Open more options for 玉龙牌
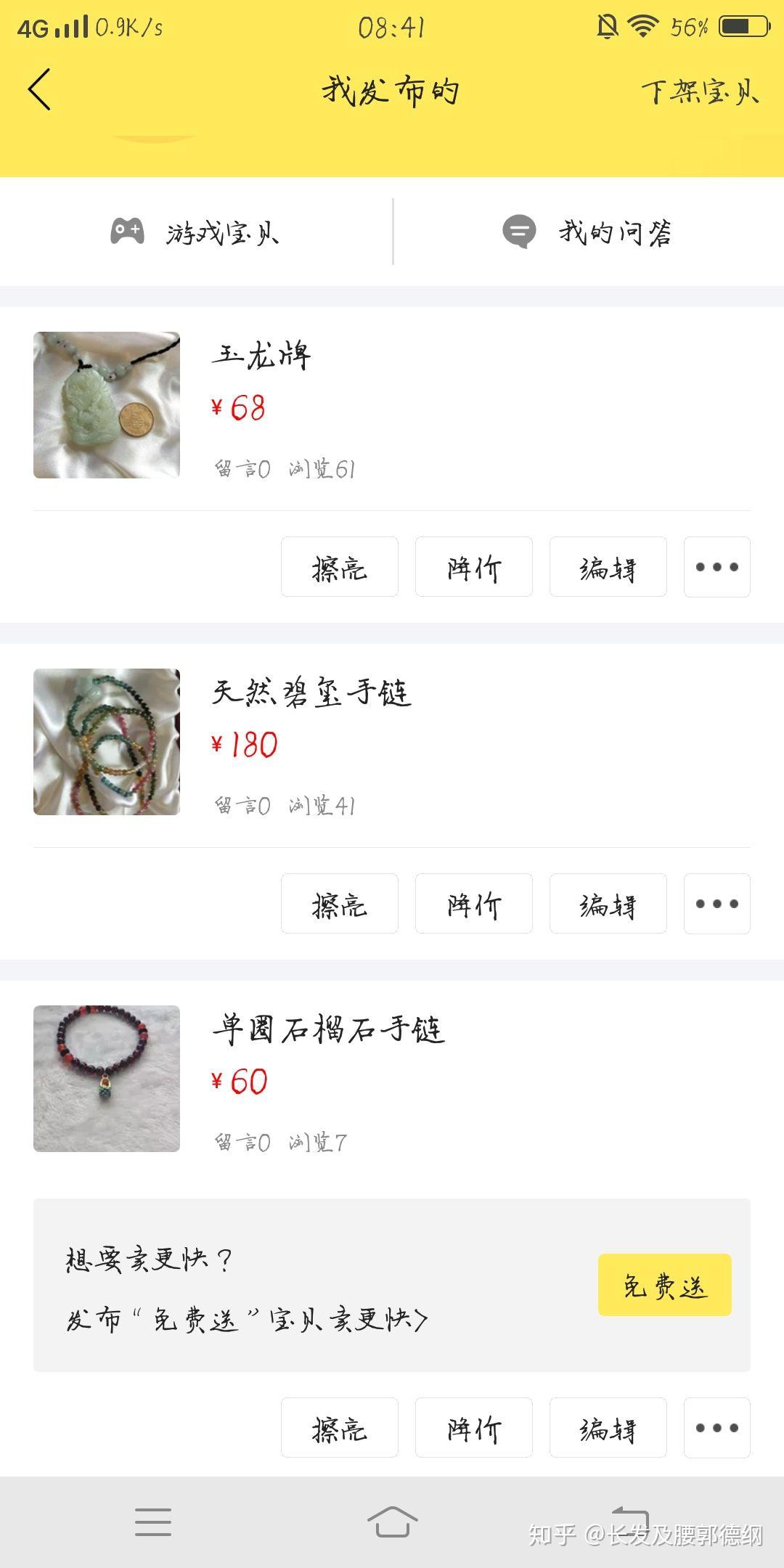This screenshot has width=784, height=1568. click(x=716, y=567)
